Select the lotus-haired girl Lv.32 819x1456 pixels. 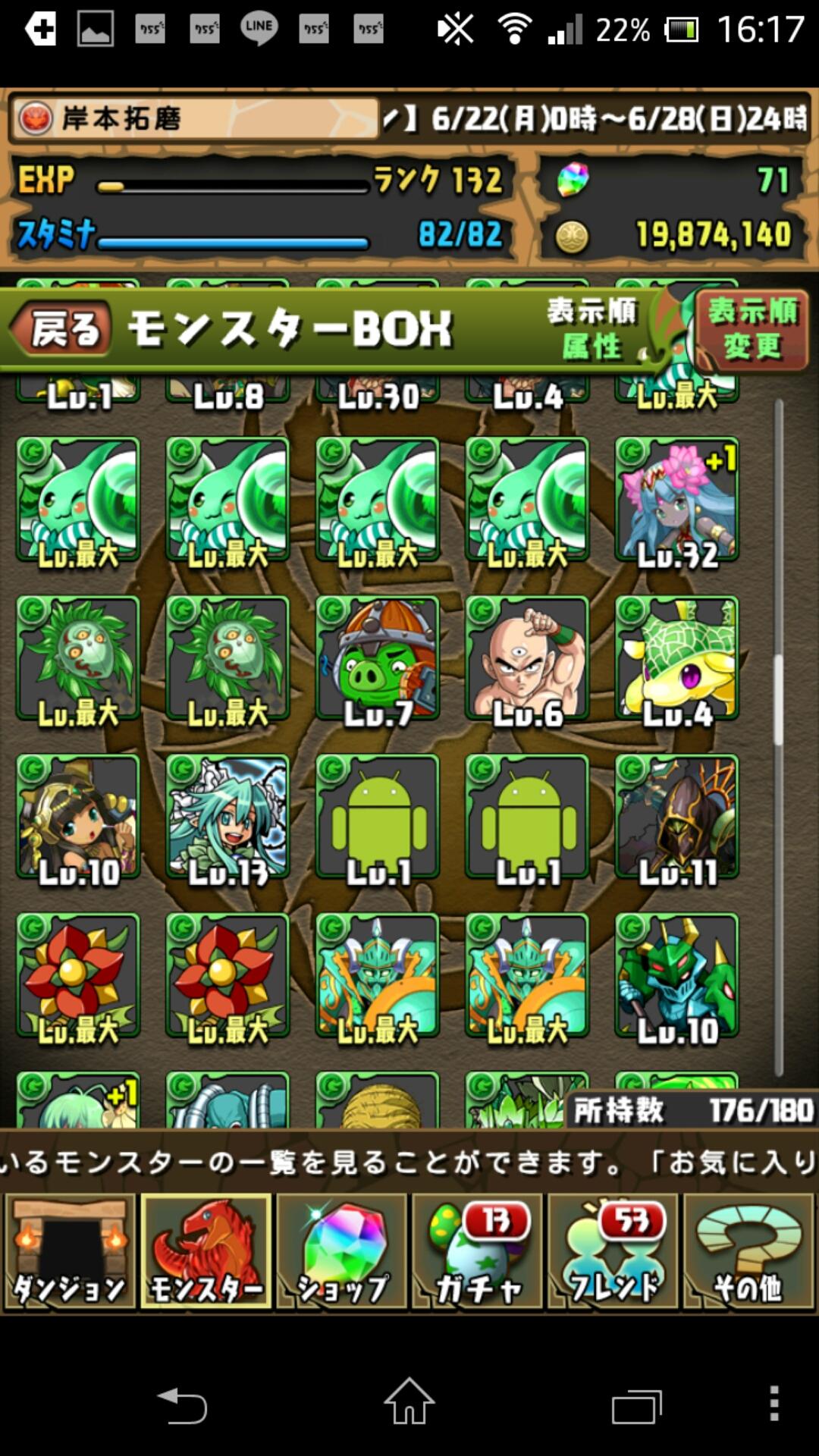click(x=676, y=500)
